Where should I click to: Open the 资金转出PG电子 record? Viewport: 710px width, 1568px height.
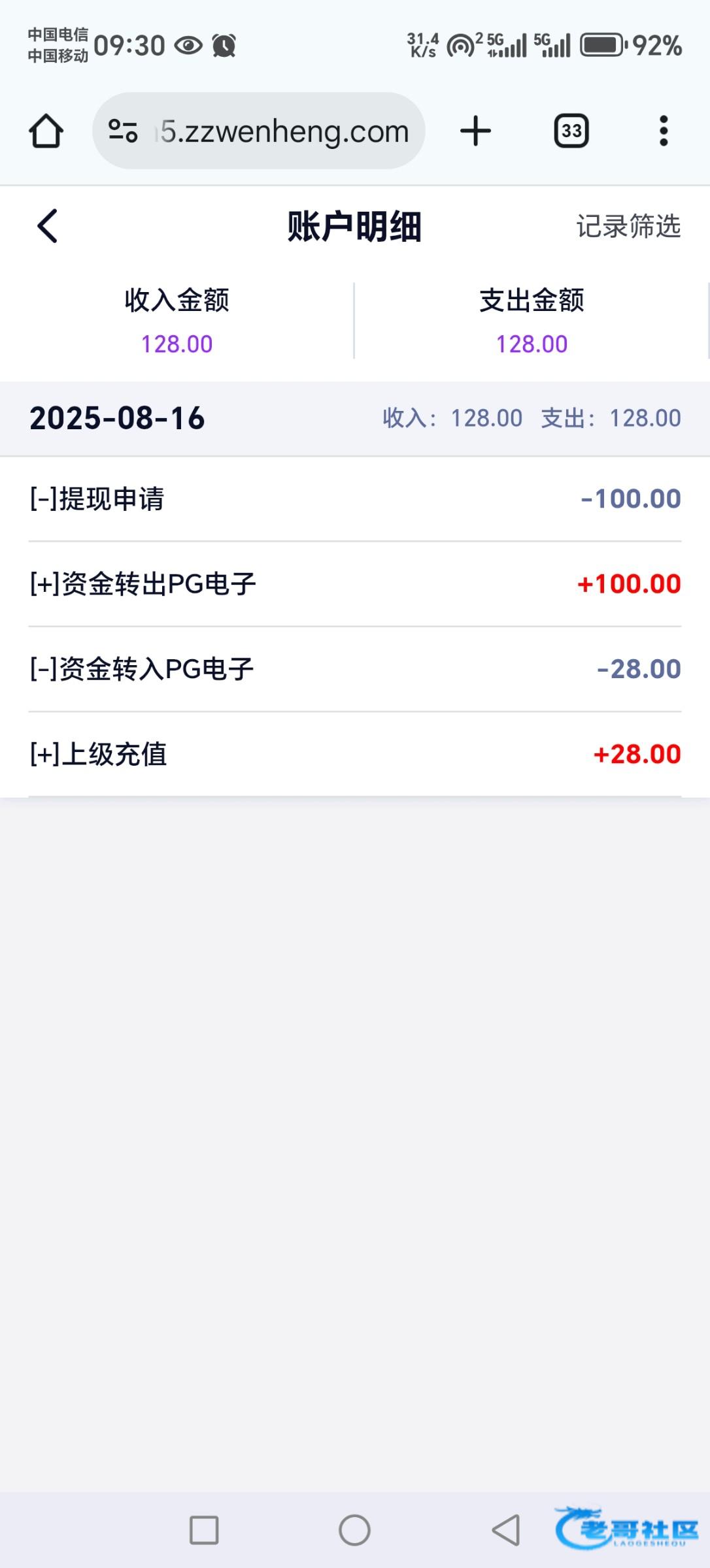pyautogui.click(x=355, y=584)
